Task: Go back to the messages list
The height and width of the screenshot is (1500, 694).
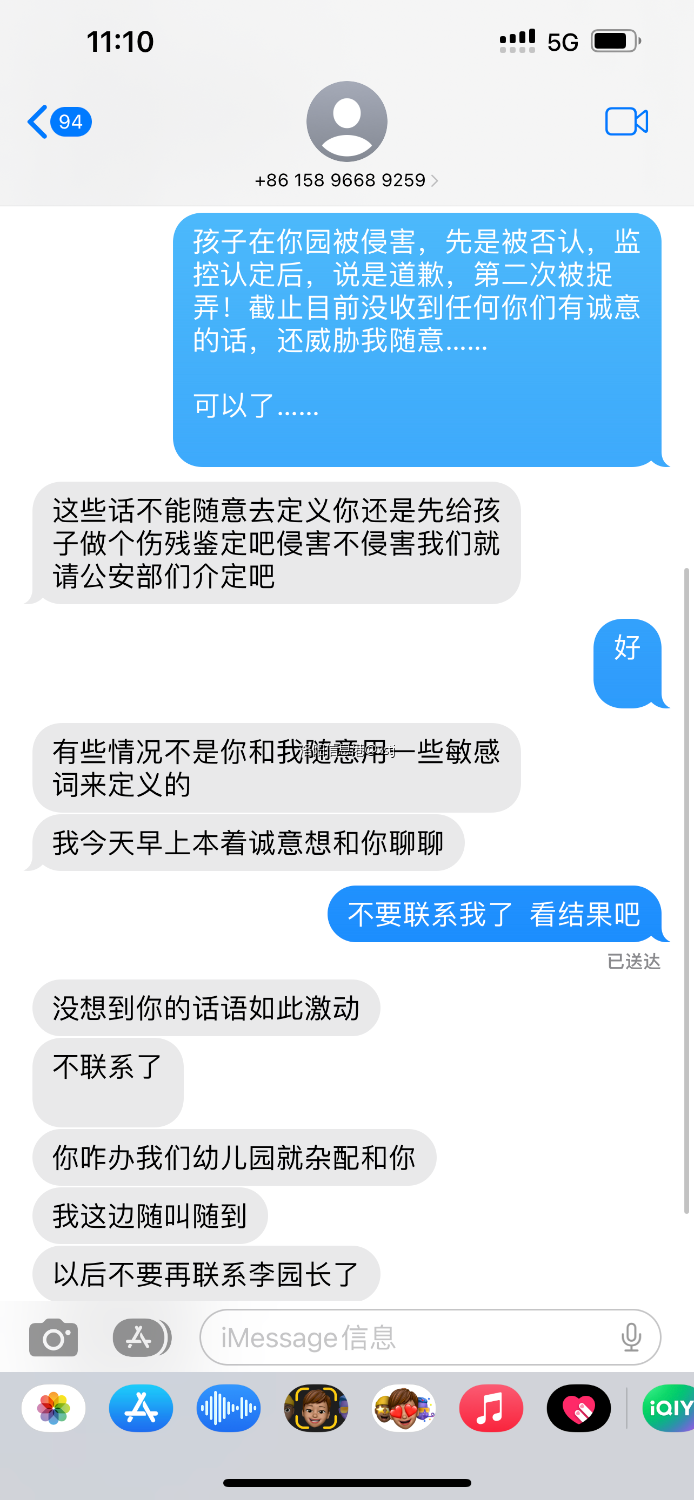Action: click(x=58, y=122)
